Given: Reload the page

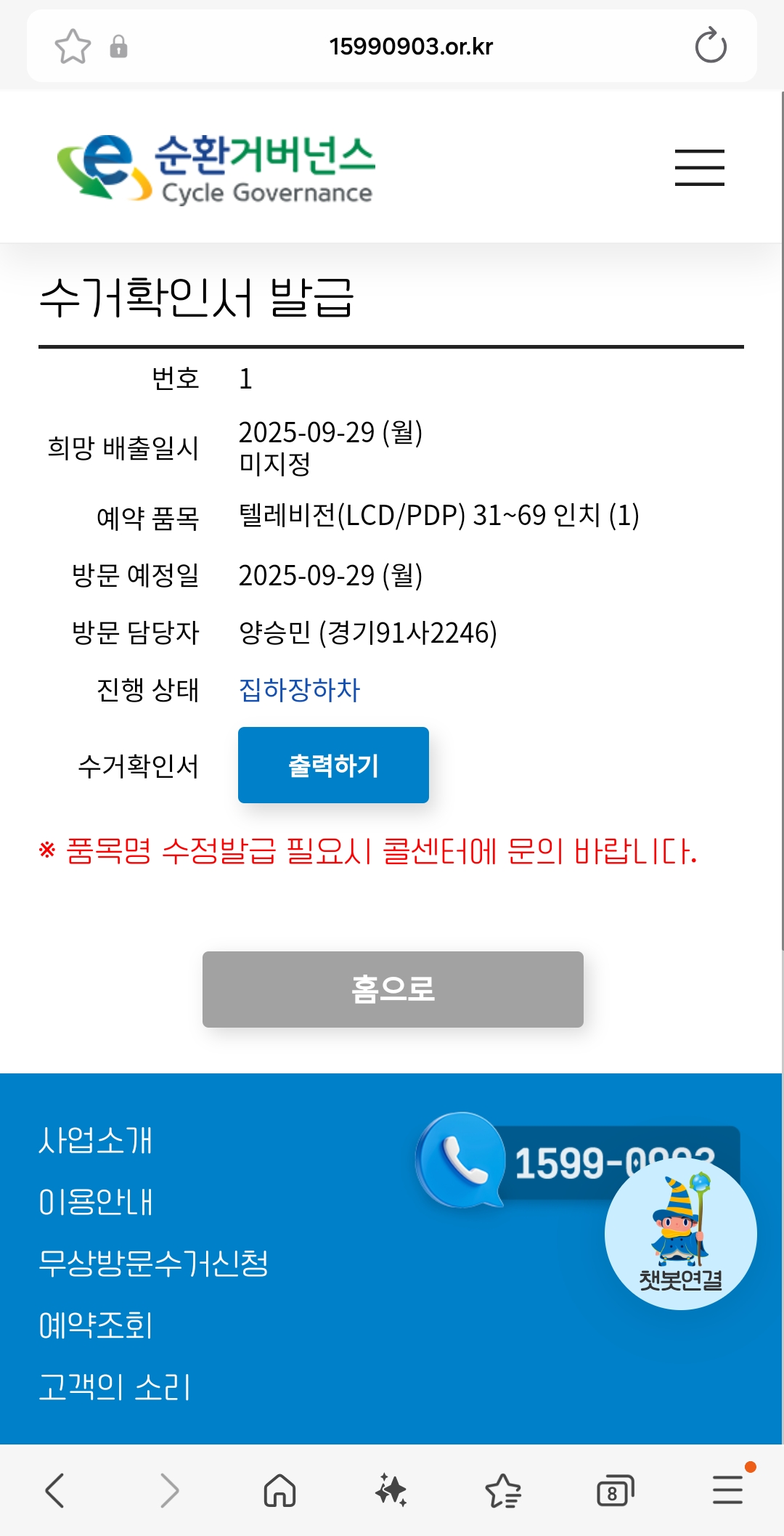Looking at the screenshot, I should point(710,46).
